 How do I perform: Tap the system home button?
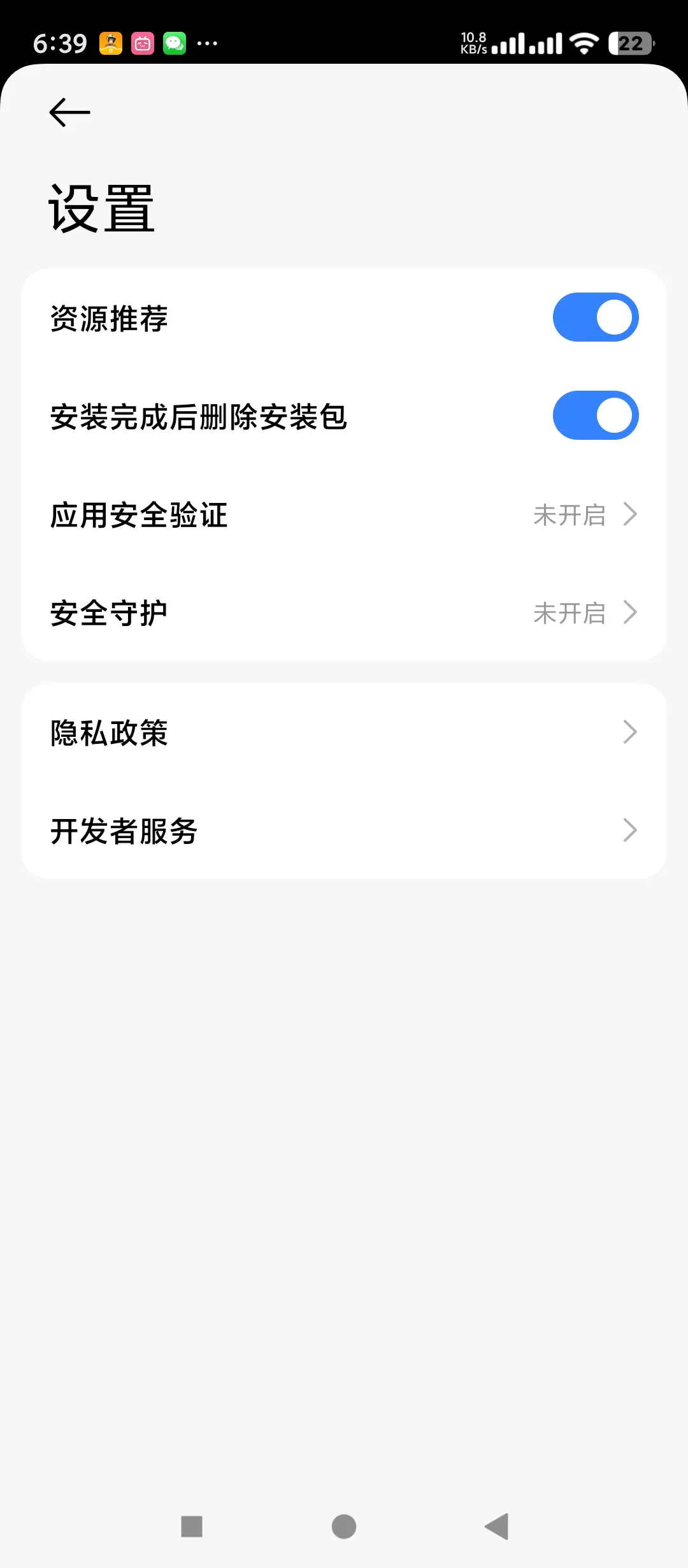click(344, 1526)
